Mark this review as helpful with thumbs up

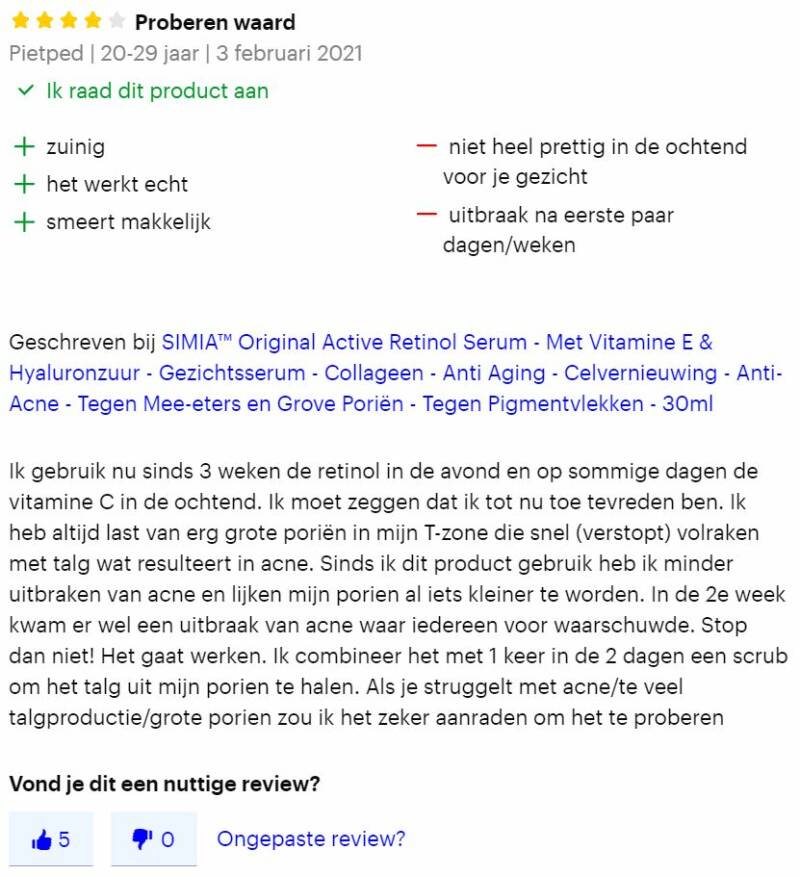[x=51, y=839]
